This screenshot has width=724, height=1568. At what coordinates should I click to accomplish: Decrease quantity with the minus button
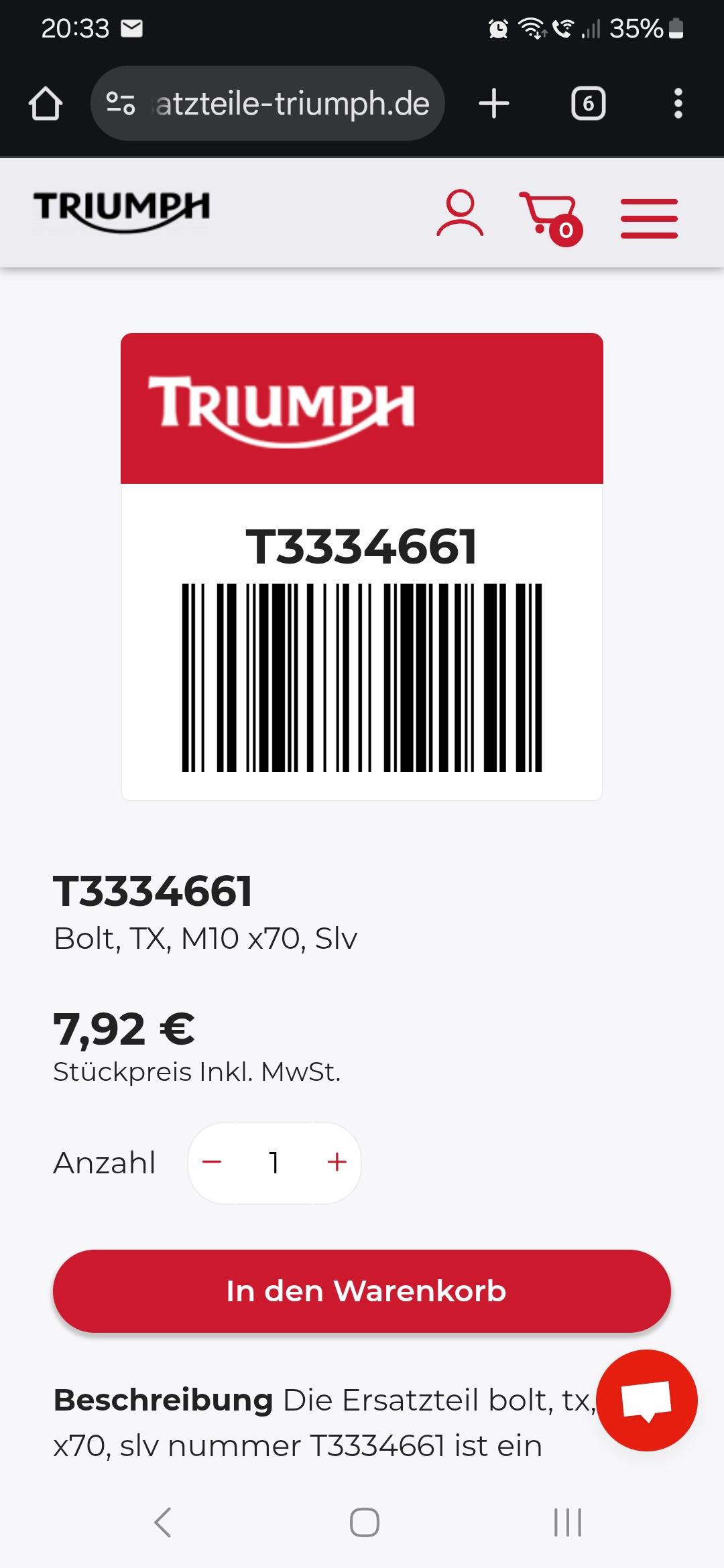pos(212,1162)
